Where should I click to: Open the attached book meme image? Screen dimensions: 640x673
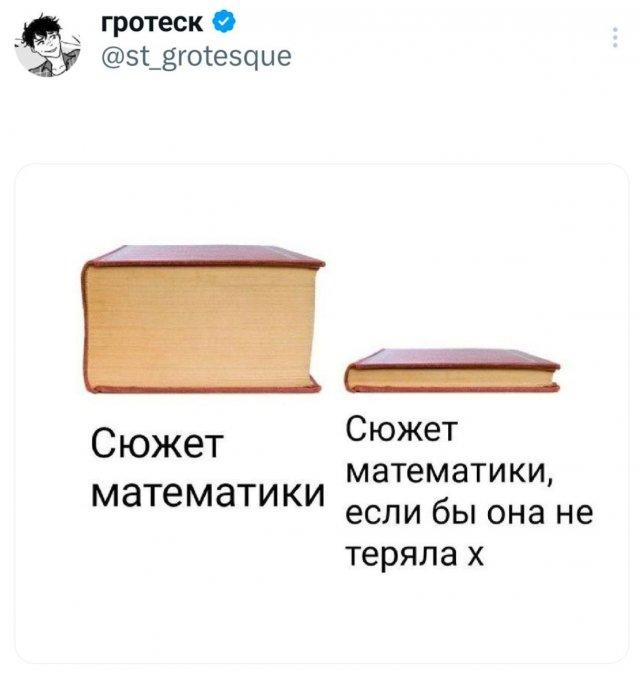click(322, 410)
